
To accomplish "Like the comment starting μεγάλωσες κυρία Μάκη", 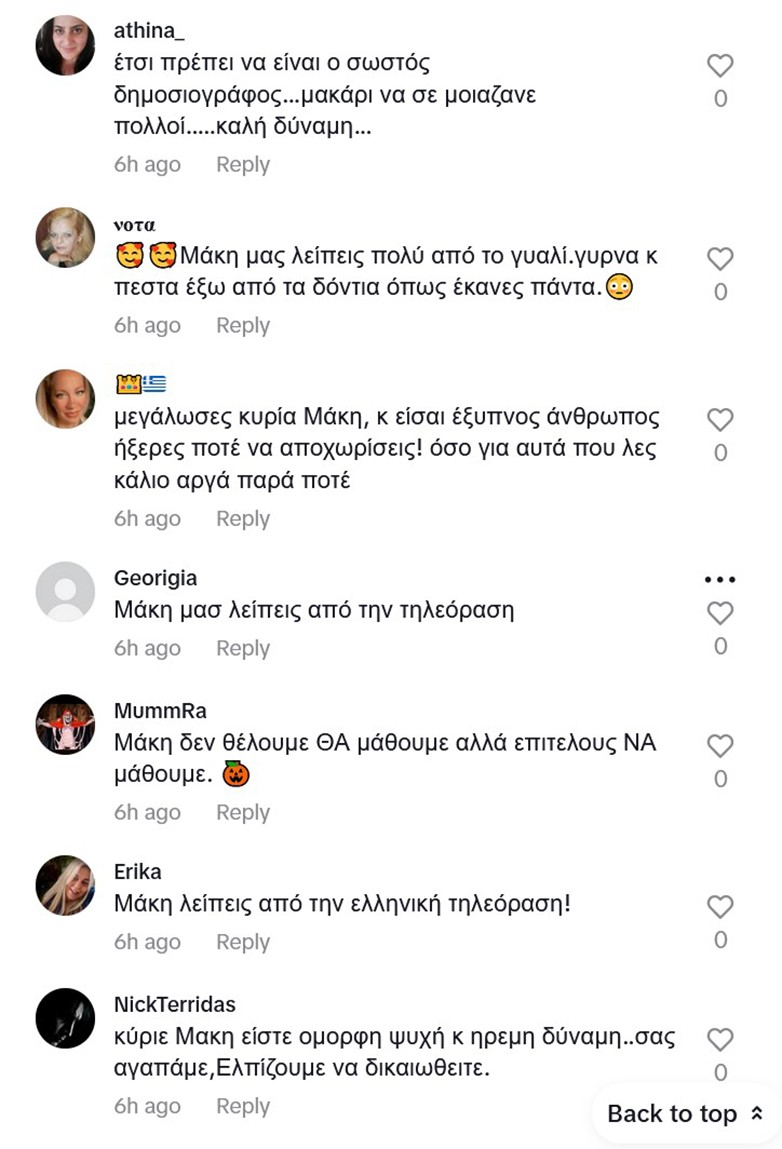I will point(720,420).
